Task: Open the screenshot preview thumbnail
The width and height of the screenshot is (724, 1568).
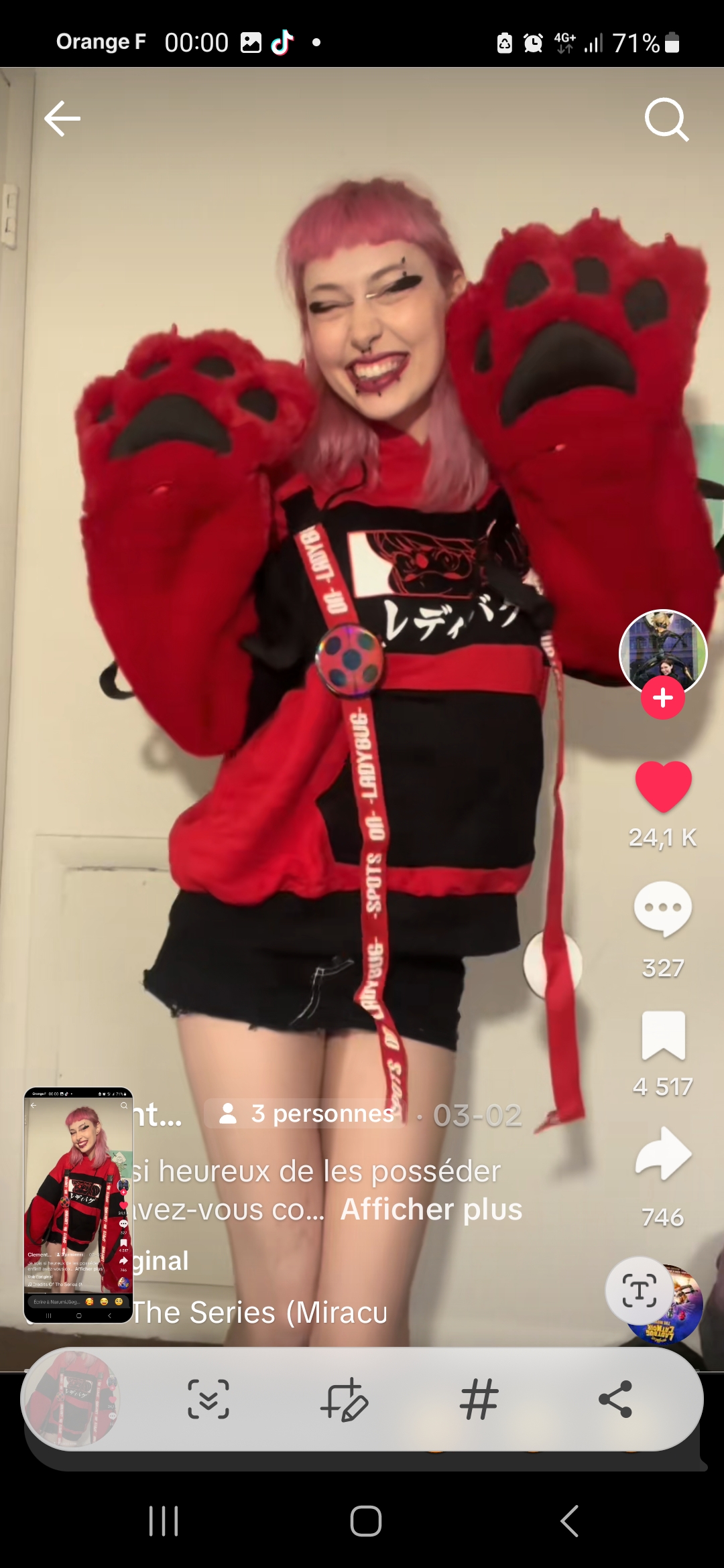Action: pyautogui.click(x=78, y=1205)
